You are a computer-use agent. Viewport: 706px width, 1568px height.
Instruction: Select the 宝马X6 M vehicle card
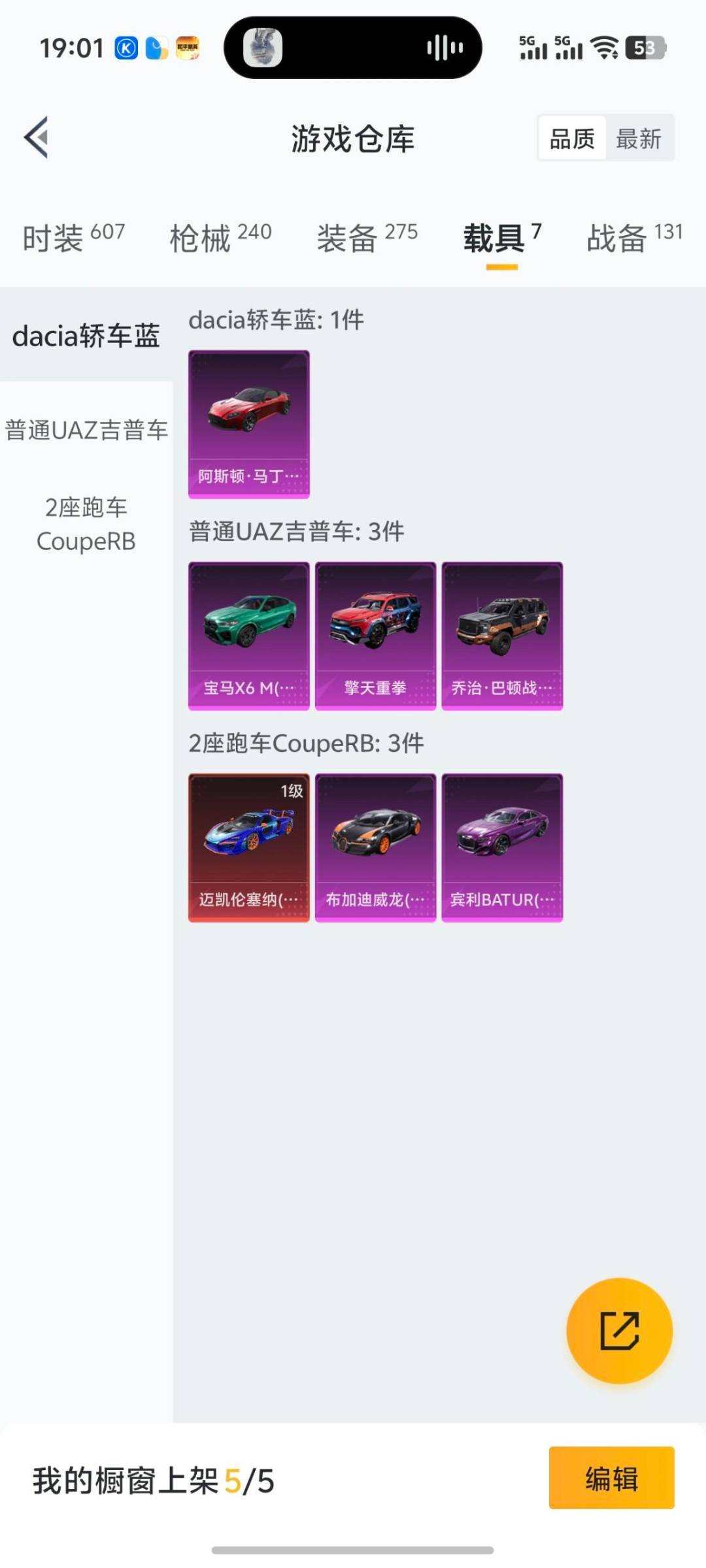tap(248, 635)
